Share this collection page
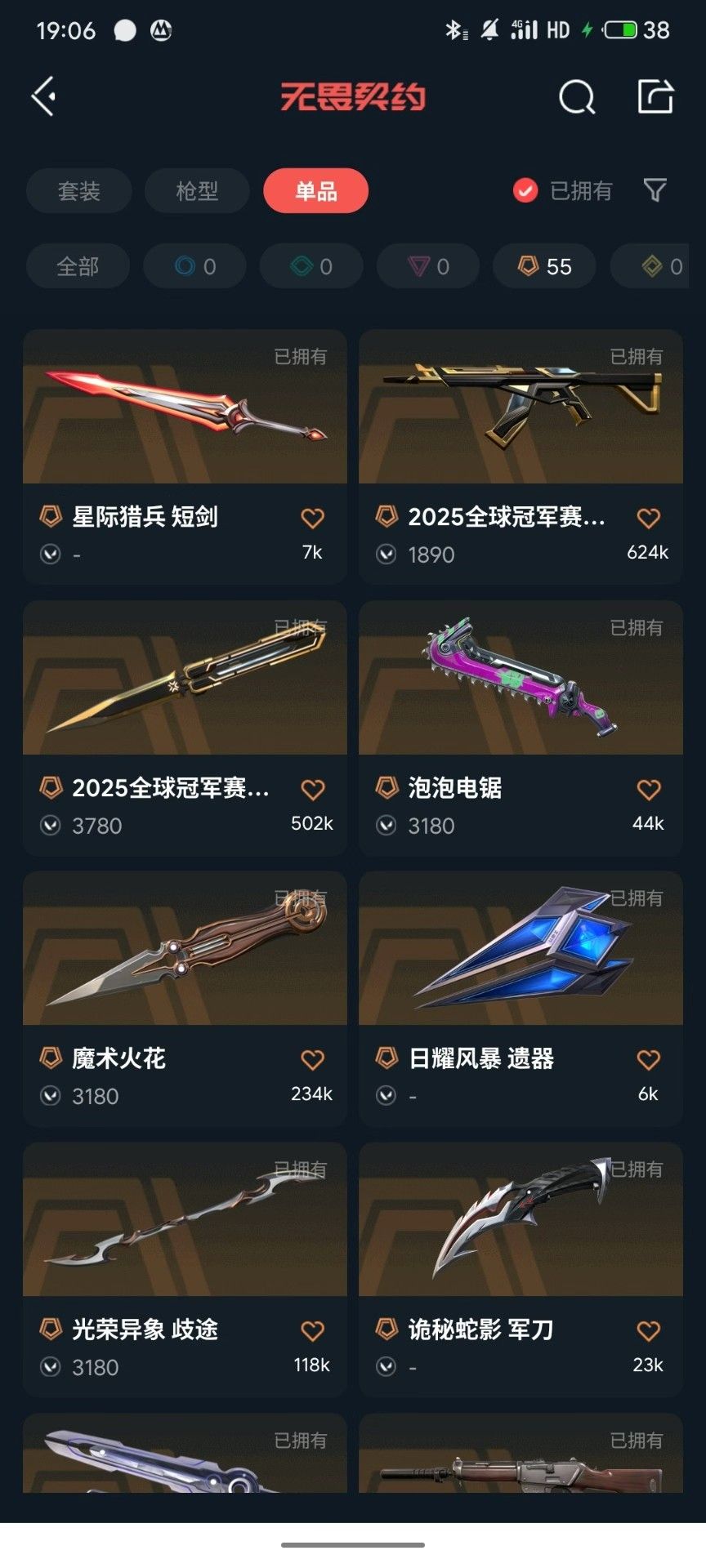The height and width of the screenshot is (1568, 706). tap(655, 96)
